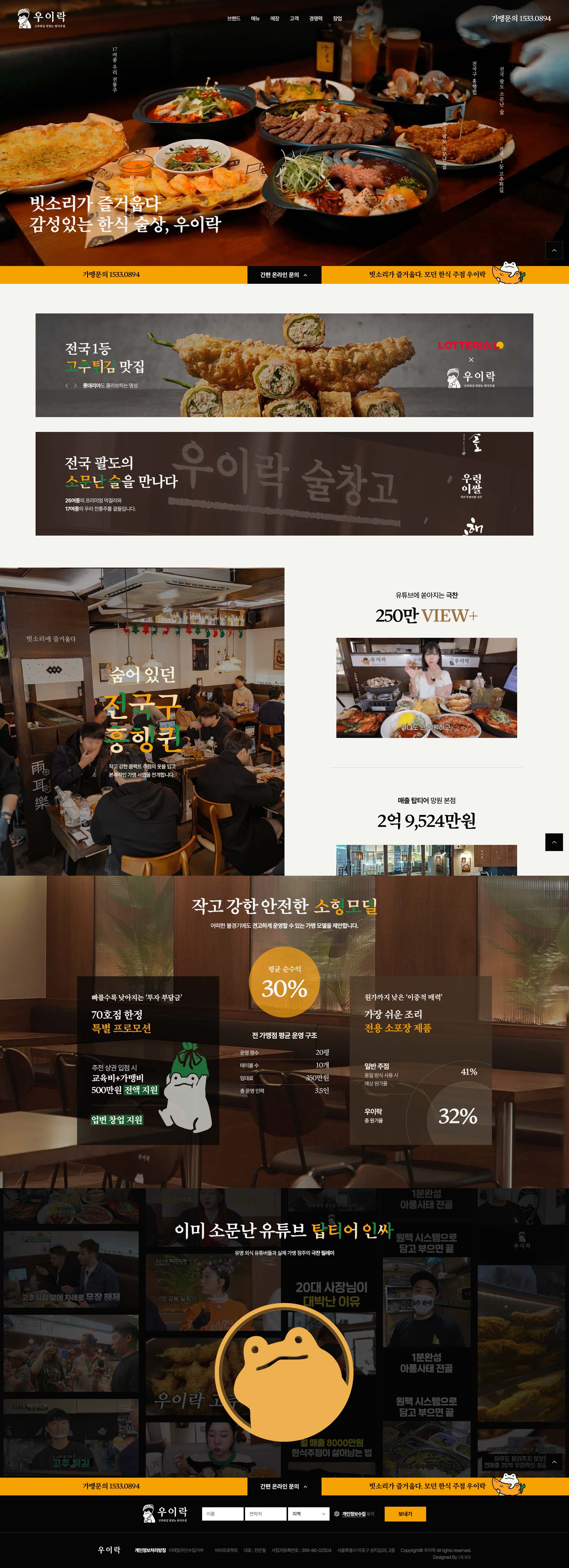Open the 브랜드 menu in the header

[233, 19]
